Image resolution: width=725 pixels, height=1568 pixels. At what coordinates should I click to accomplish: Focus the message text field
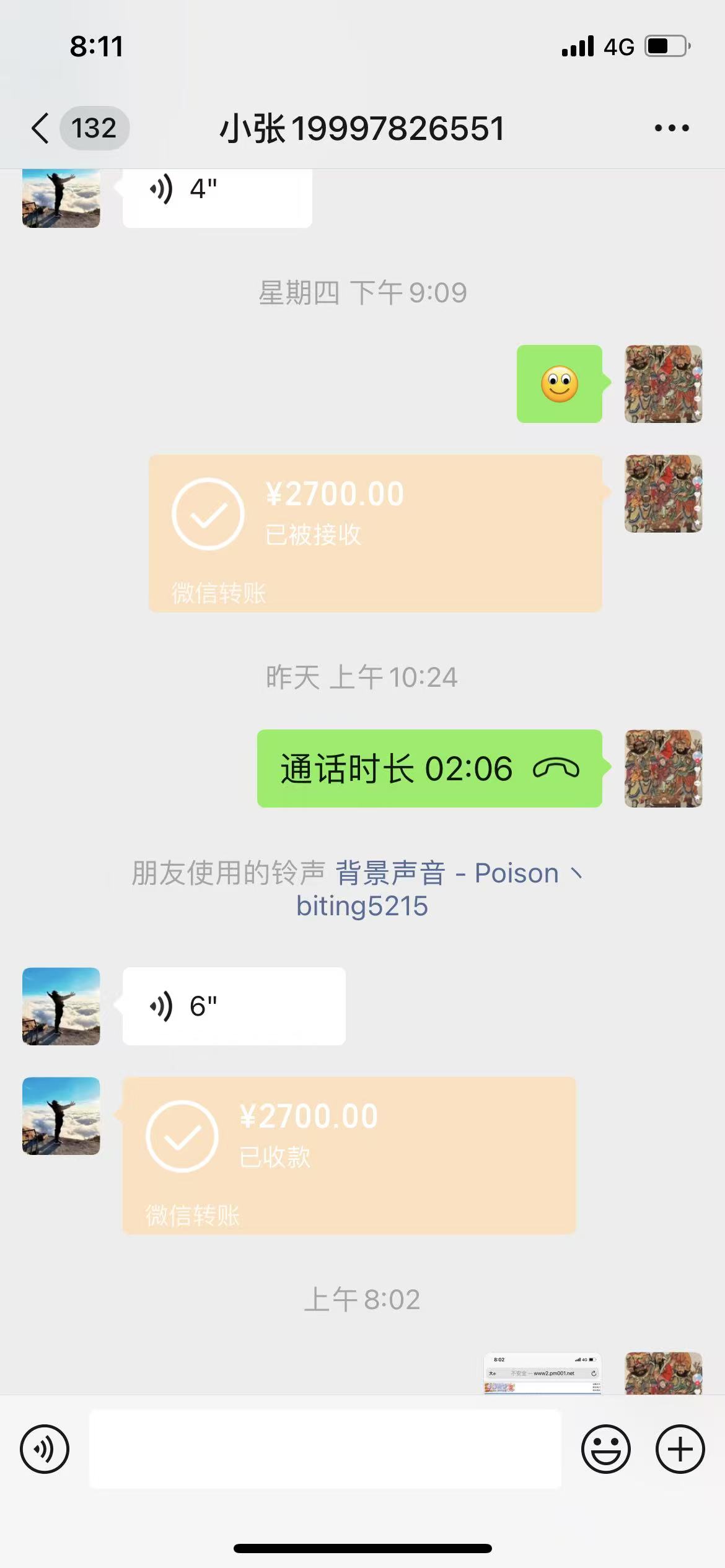pos(325,1449)
